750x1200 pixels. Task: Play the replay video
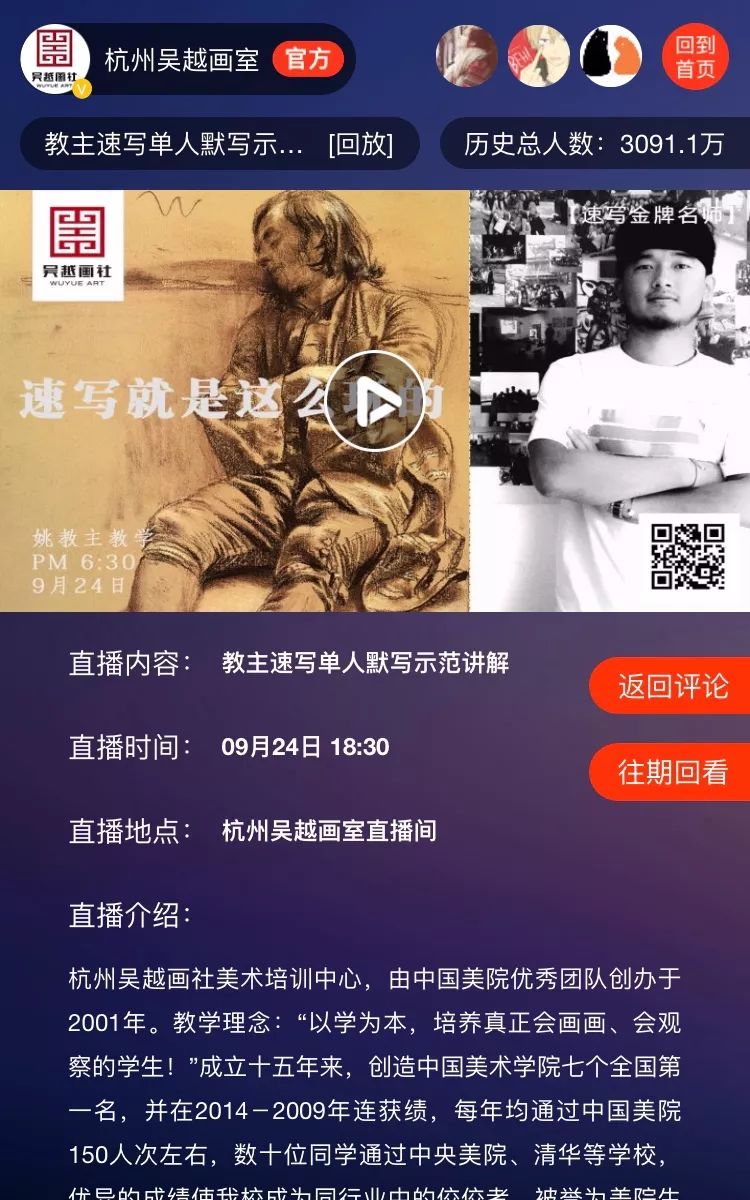coord(374,403)
